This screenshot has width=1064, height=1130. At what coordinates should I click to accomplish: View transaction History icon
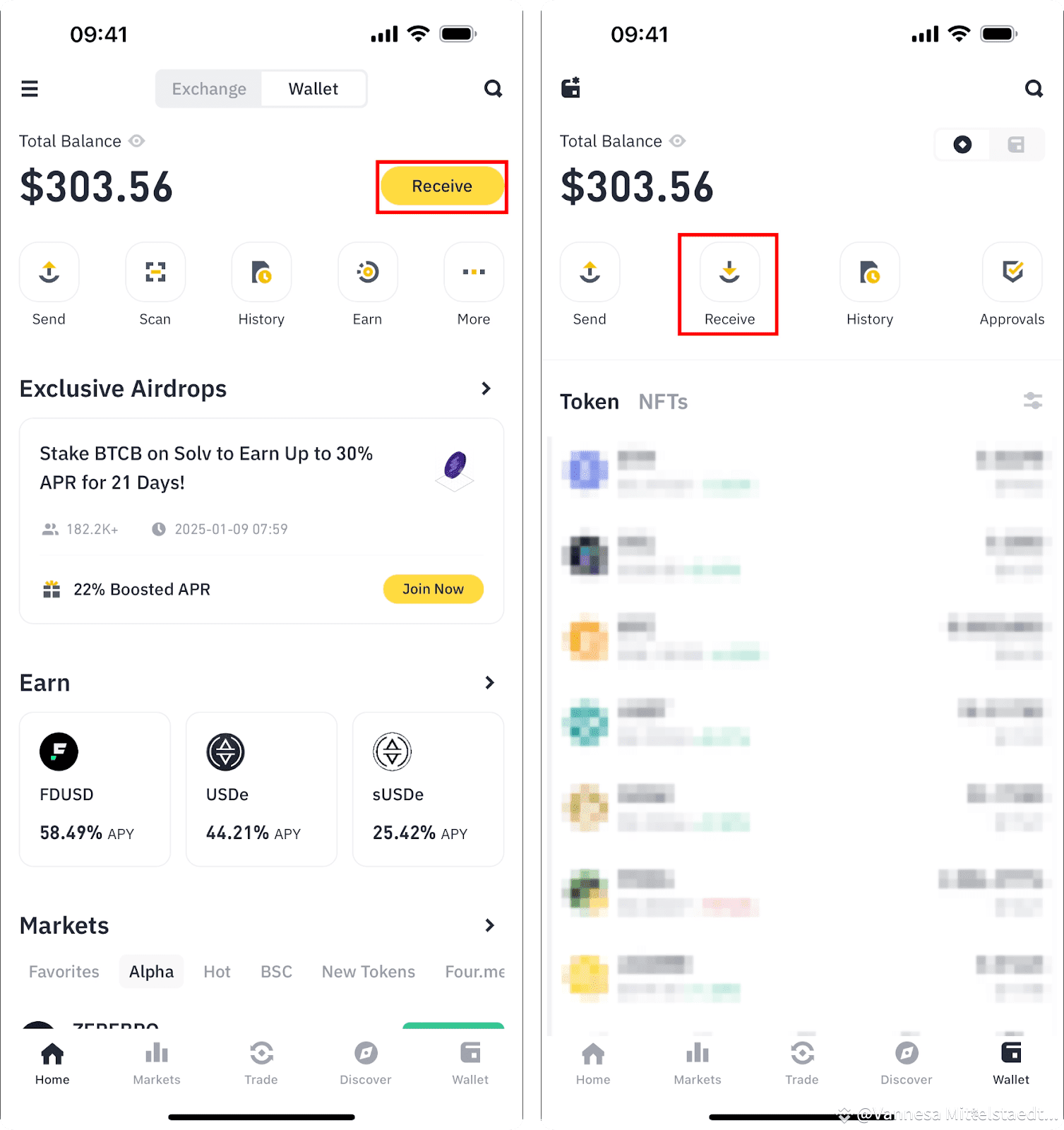261,272
